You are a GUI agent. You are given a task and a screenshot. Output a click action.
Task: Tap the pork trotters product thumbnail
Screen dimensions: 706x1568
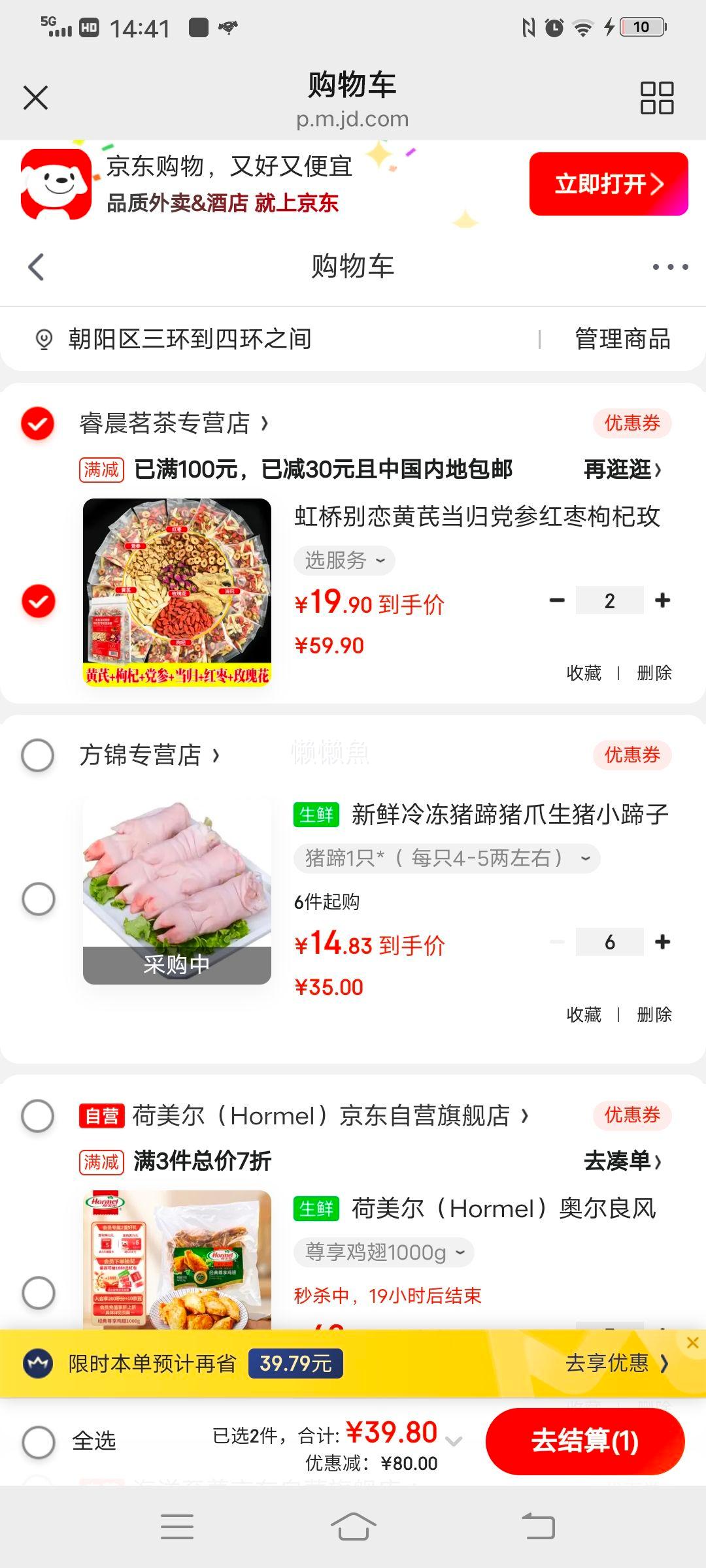(x=177, y=890)
